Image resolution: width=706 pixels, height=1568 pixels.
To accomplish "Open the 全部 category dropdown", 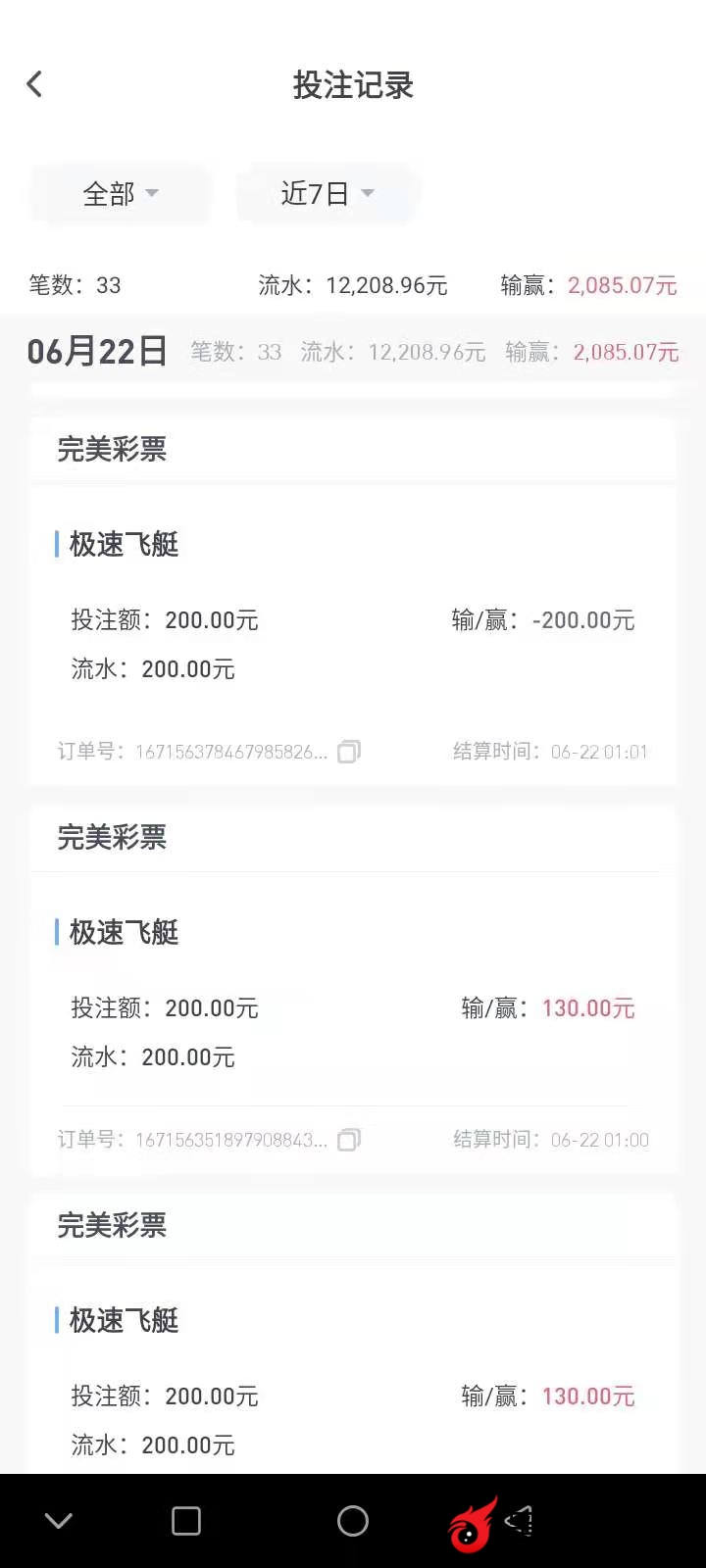I will tap(121, 194).
